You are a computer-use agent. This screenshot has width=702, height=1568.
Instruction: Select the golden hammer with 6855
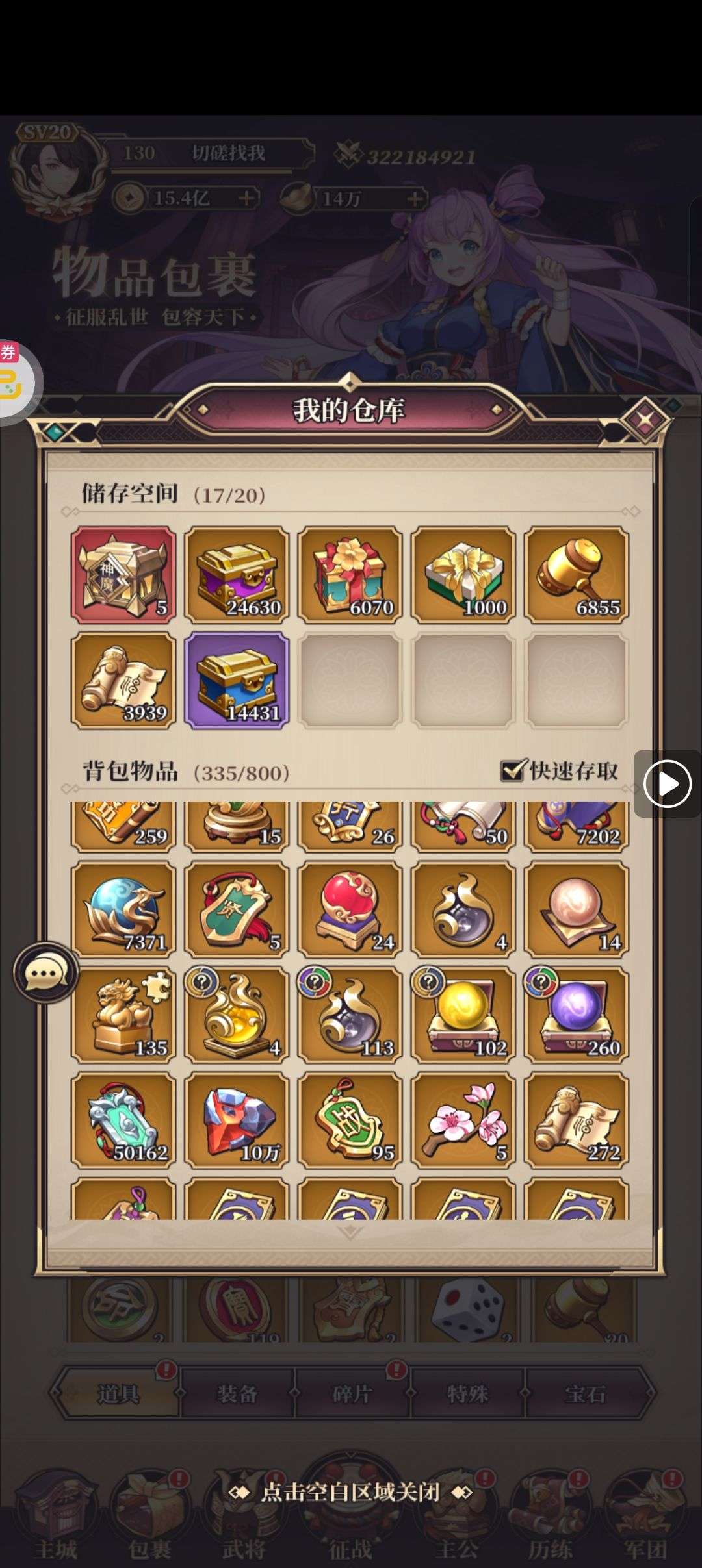pos(577,575)
